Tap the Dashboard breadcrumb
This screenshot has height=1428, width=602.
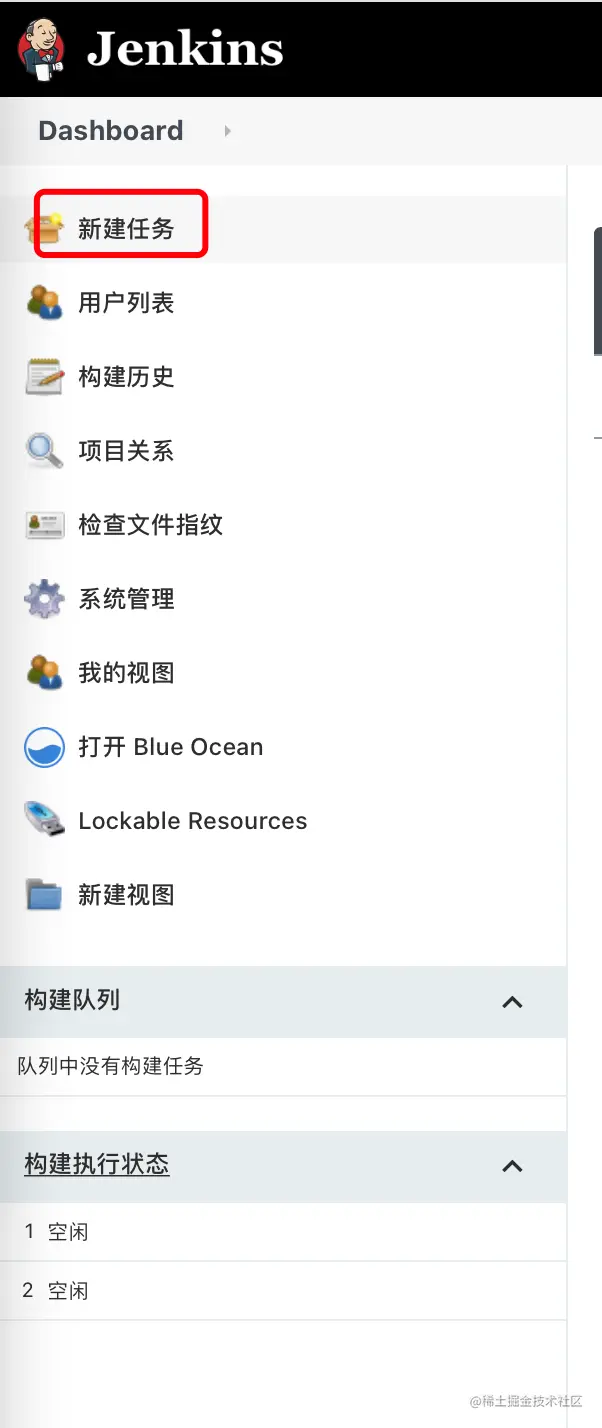click(x=110, y=131)
